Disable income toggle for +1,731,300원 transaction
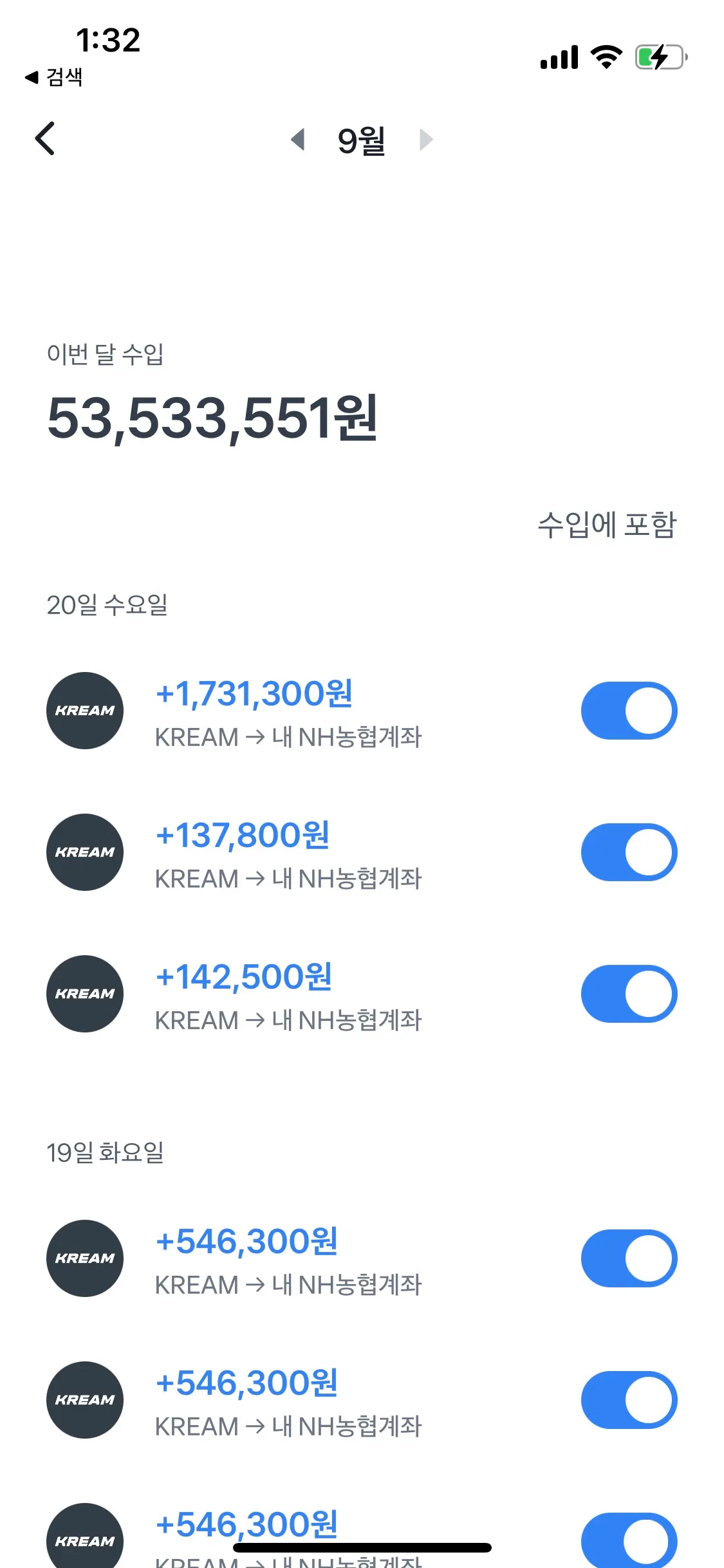The width and height of the screenshot is (724, 1568). (x=628, y=710)
